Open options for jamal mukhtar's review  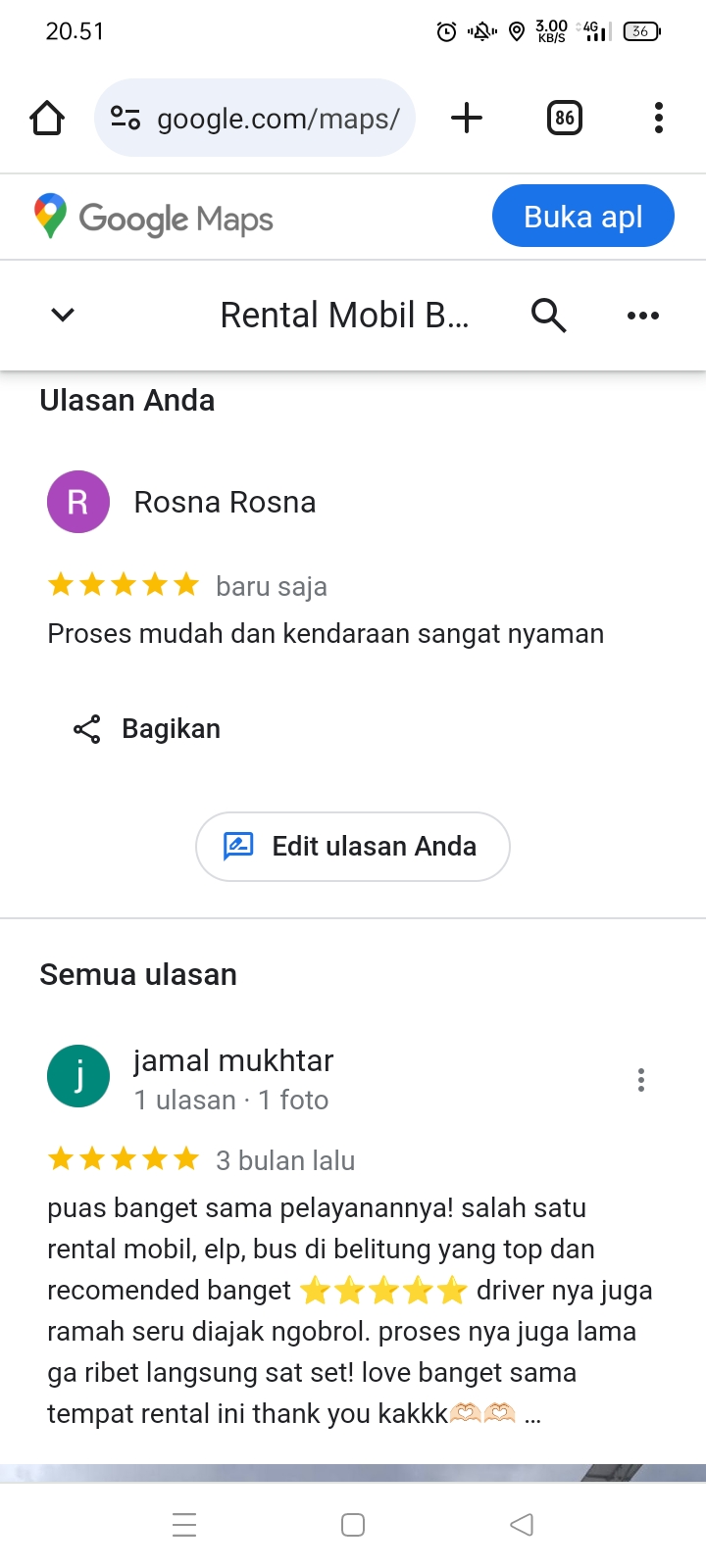click(x=641, y=1080)
